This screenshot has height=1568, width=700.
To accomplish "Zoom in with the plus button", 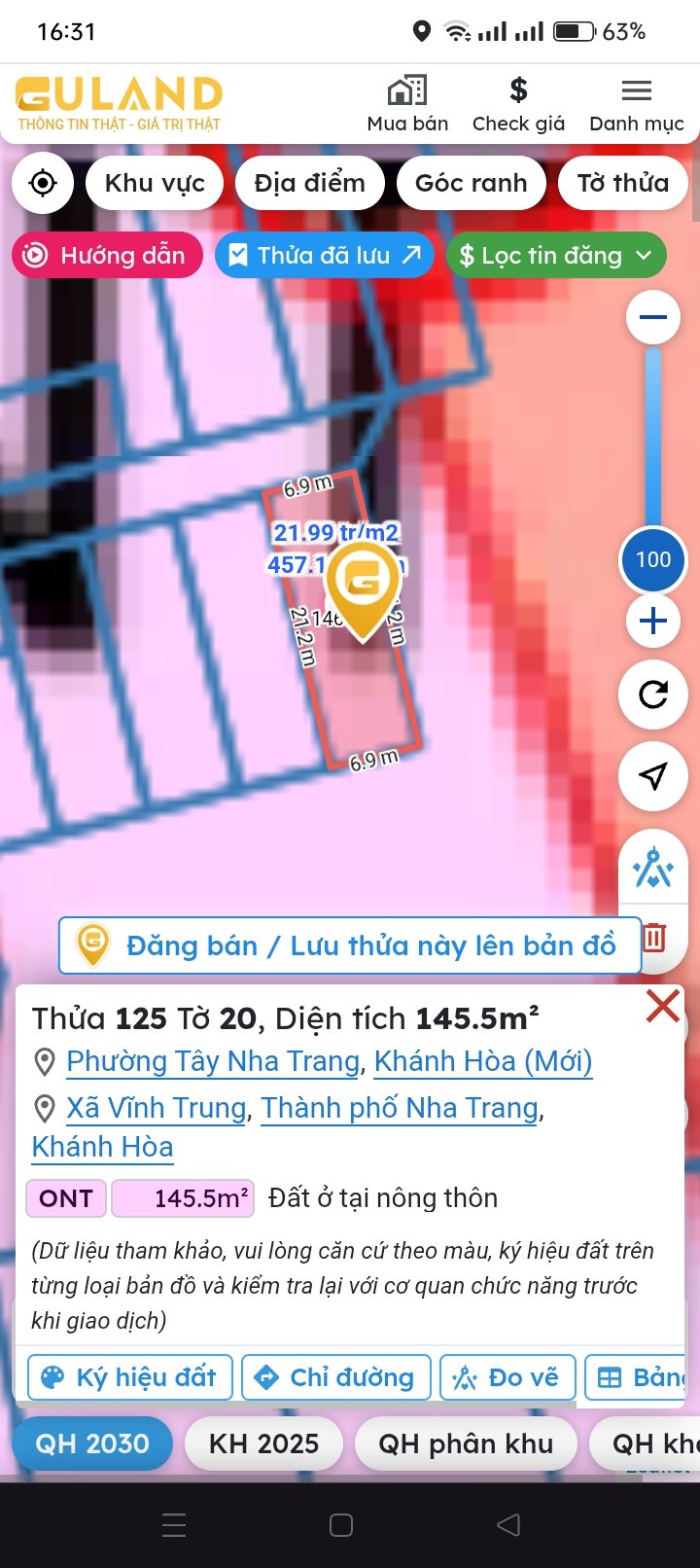I will tap(652, 621).
